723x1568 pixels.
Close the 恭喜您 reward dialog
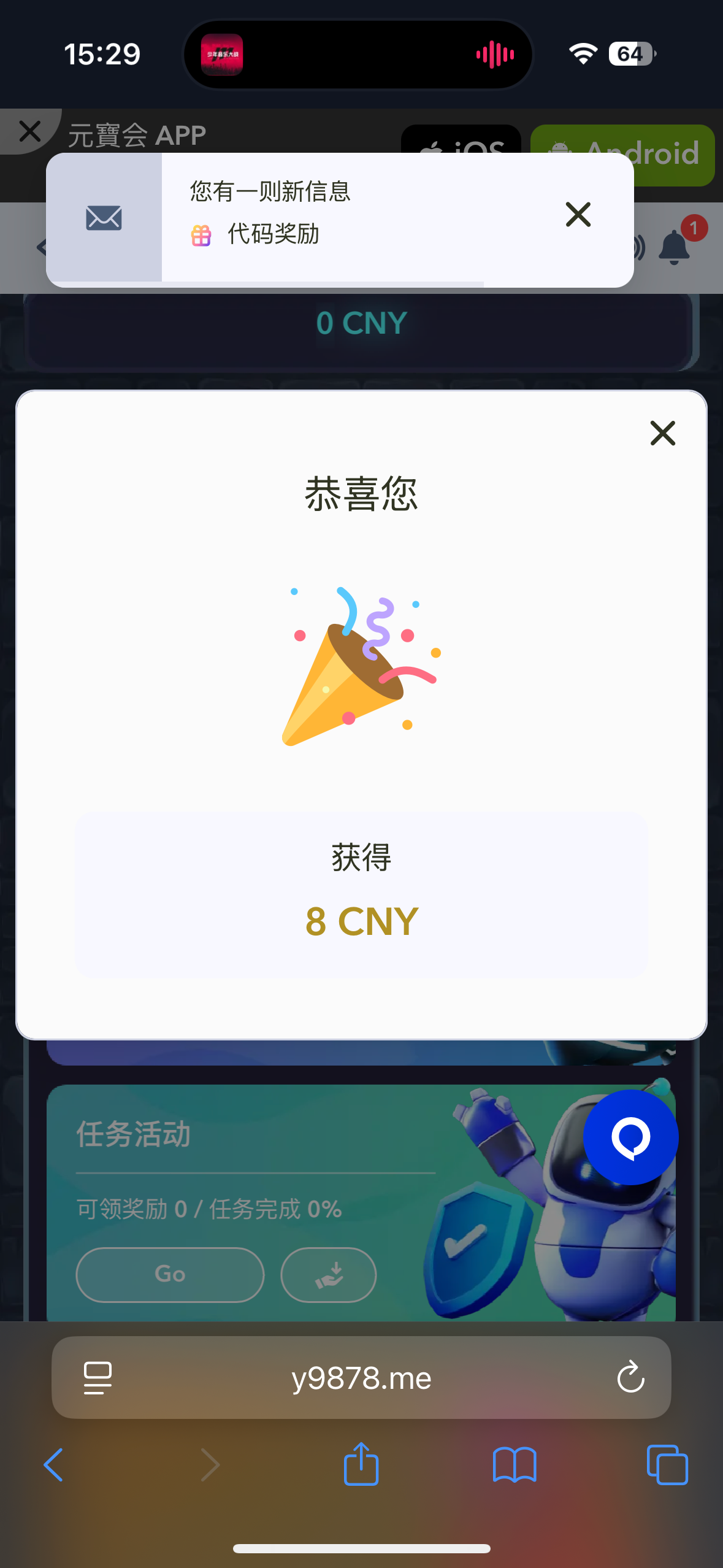(662, 433)
